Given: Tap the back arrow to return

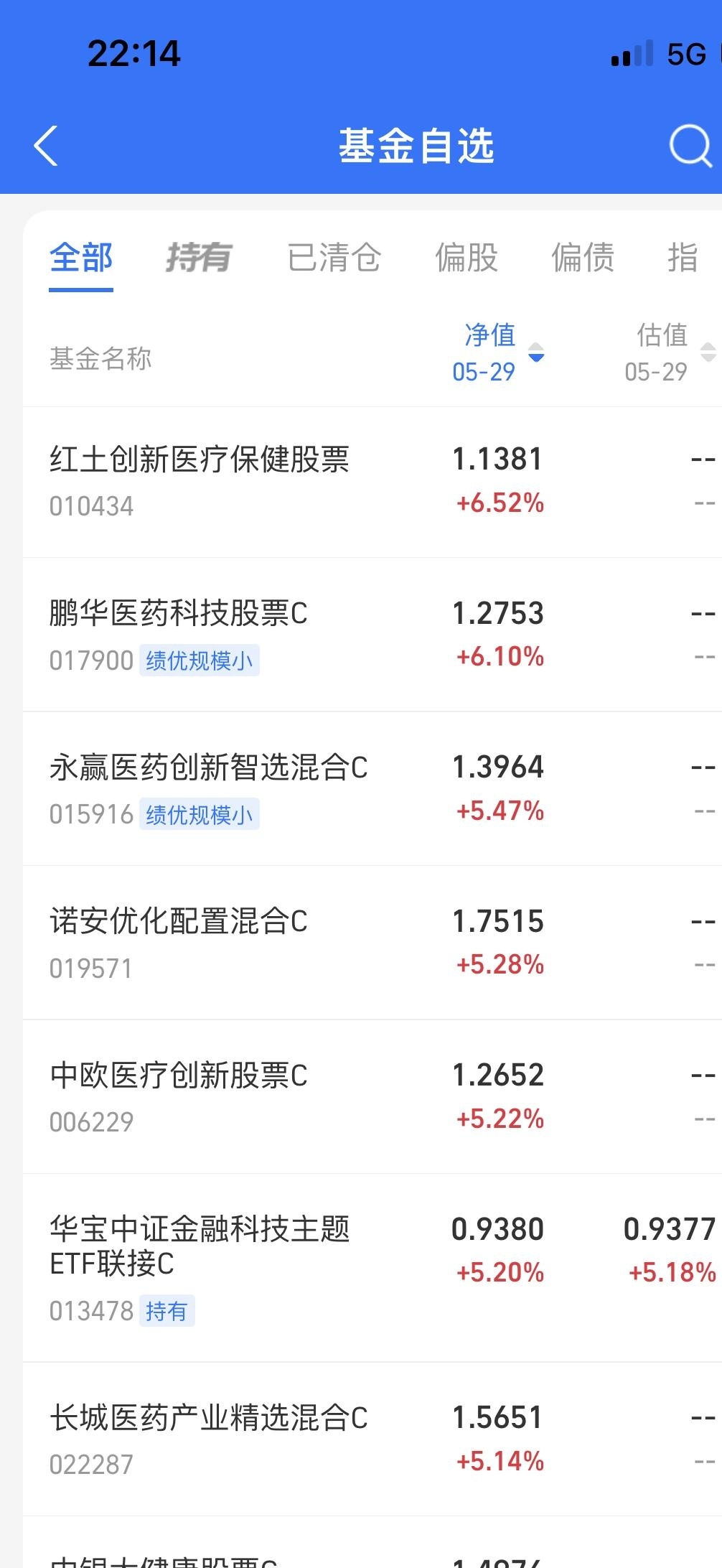Looking at the screenshot, I should [x=45, y=145].
